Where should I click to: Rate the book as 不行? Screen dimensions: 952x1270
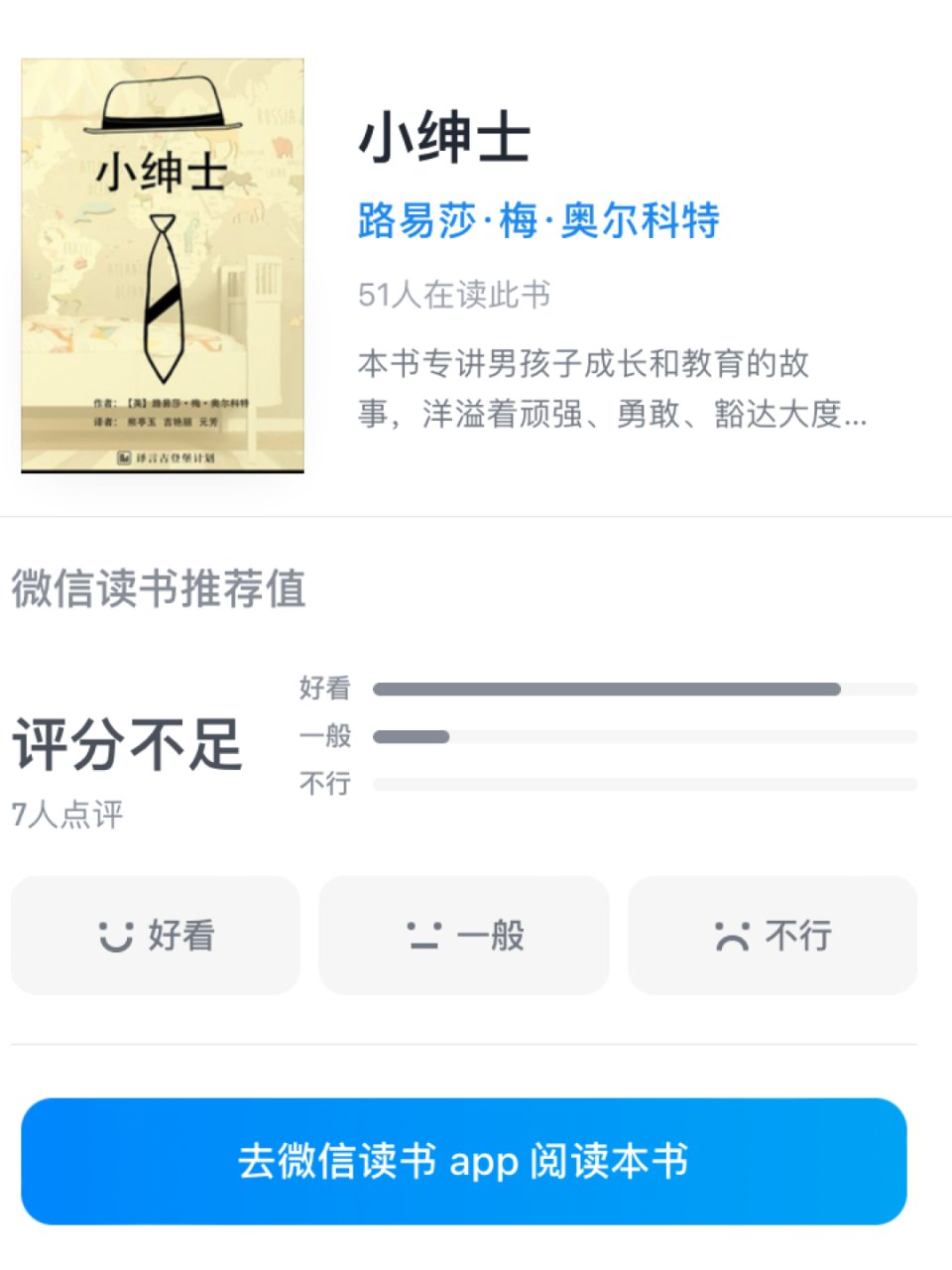(x=773, y=934)
